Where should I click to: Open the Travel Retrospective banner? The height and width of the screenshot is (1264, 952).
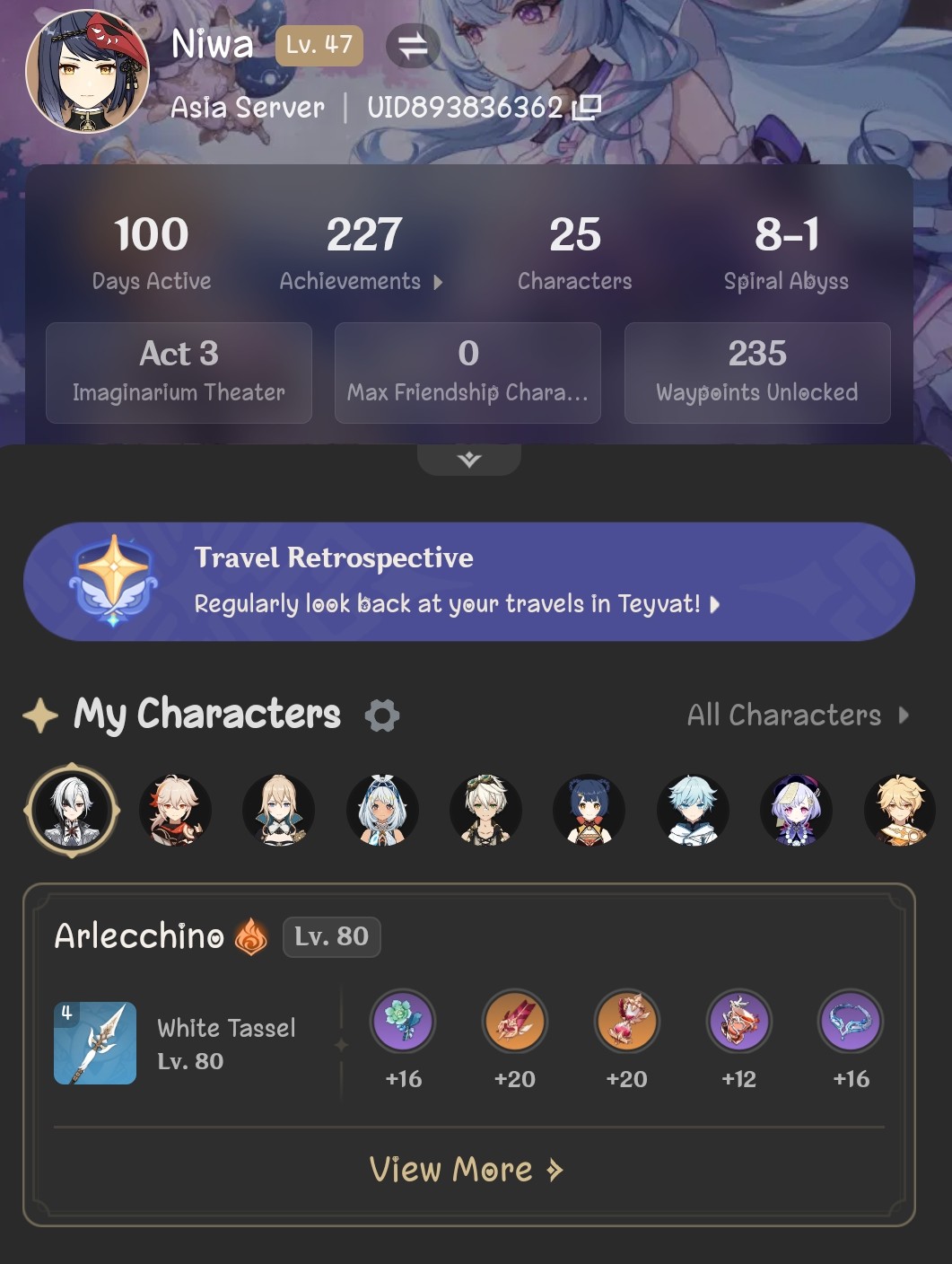tap(468, 582)
